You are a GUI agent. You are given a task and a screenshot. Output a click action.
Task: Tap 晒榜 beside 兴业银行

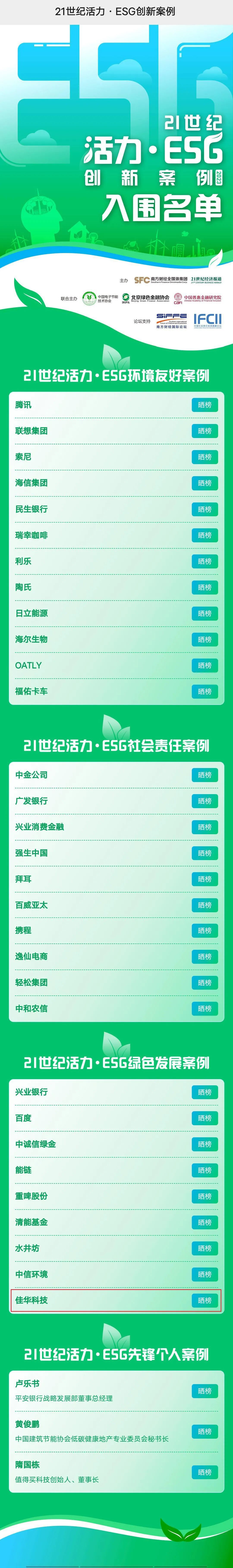tap(204, 1092)
